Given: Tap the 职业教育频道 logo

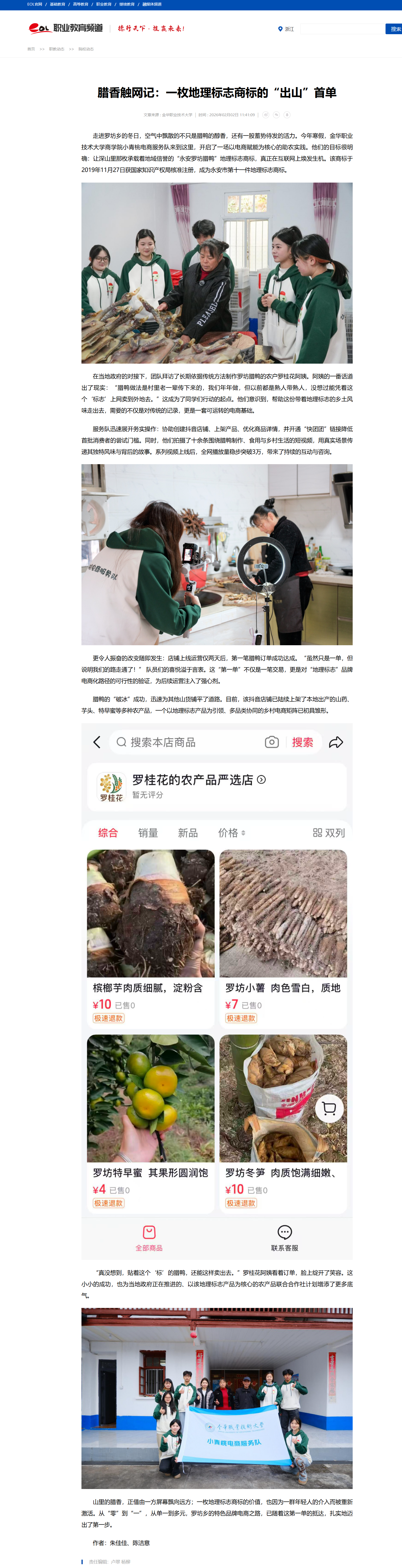Looking at the screenshot, I should coord(66,28).
